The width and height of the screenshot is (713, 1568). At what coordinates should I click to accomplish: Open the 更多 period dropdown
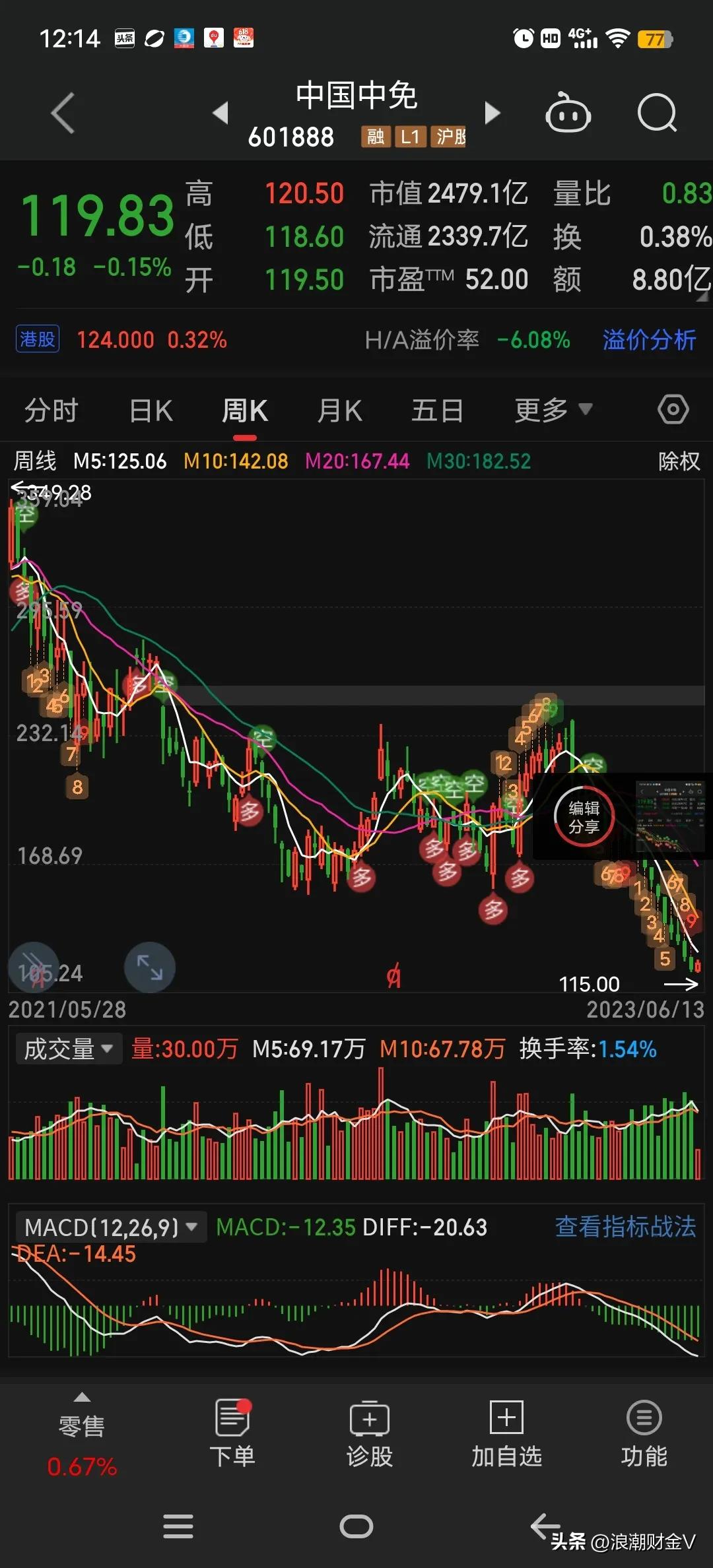click(x=553, y=409)
